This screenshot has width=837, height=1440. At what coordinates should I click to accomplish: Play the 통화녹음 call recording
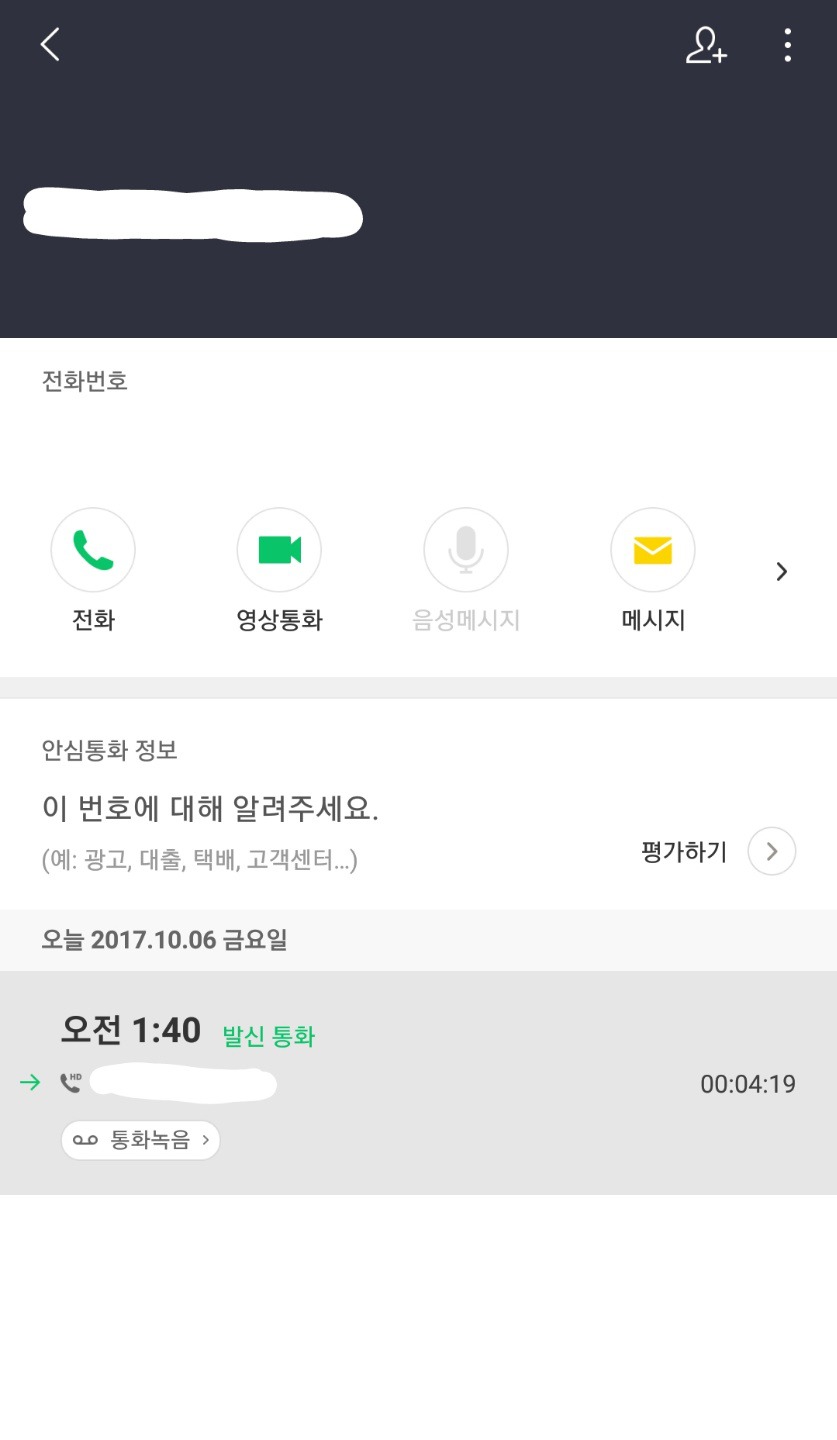pos(140,1139)
